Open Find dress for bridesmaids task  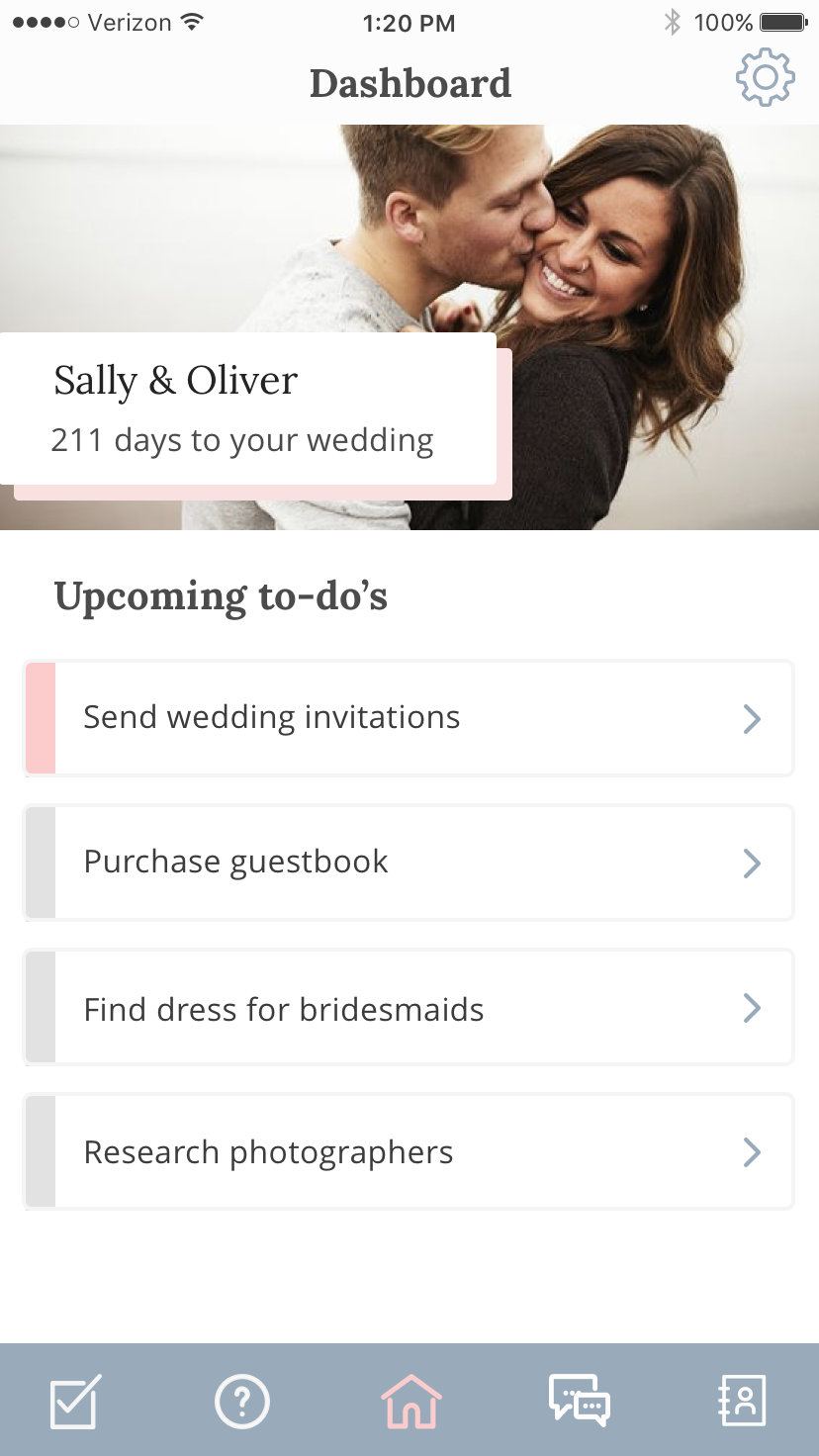pyautogui.click(x=409, y=1007)
